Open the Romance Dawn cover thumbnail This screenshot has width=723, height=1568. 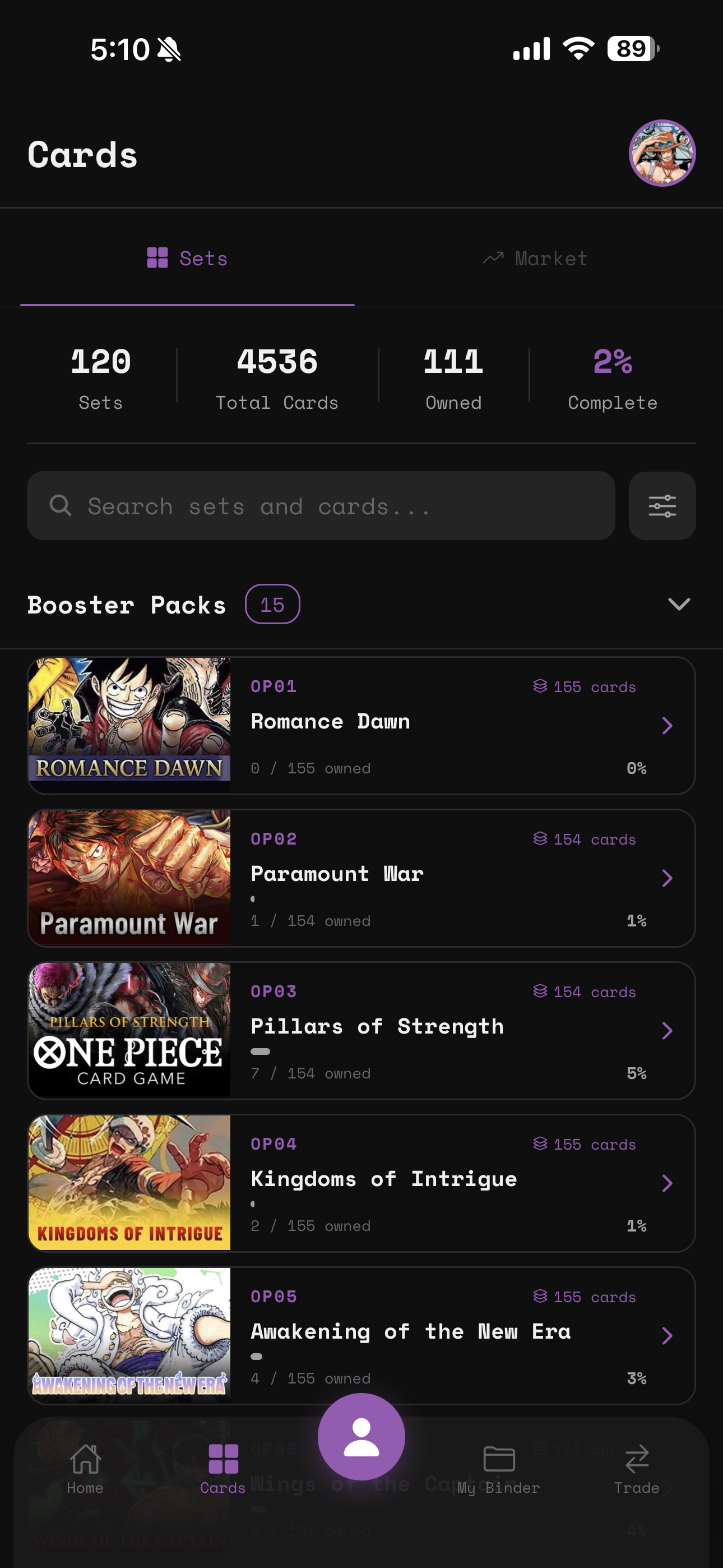click(129, 725)
